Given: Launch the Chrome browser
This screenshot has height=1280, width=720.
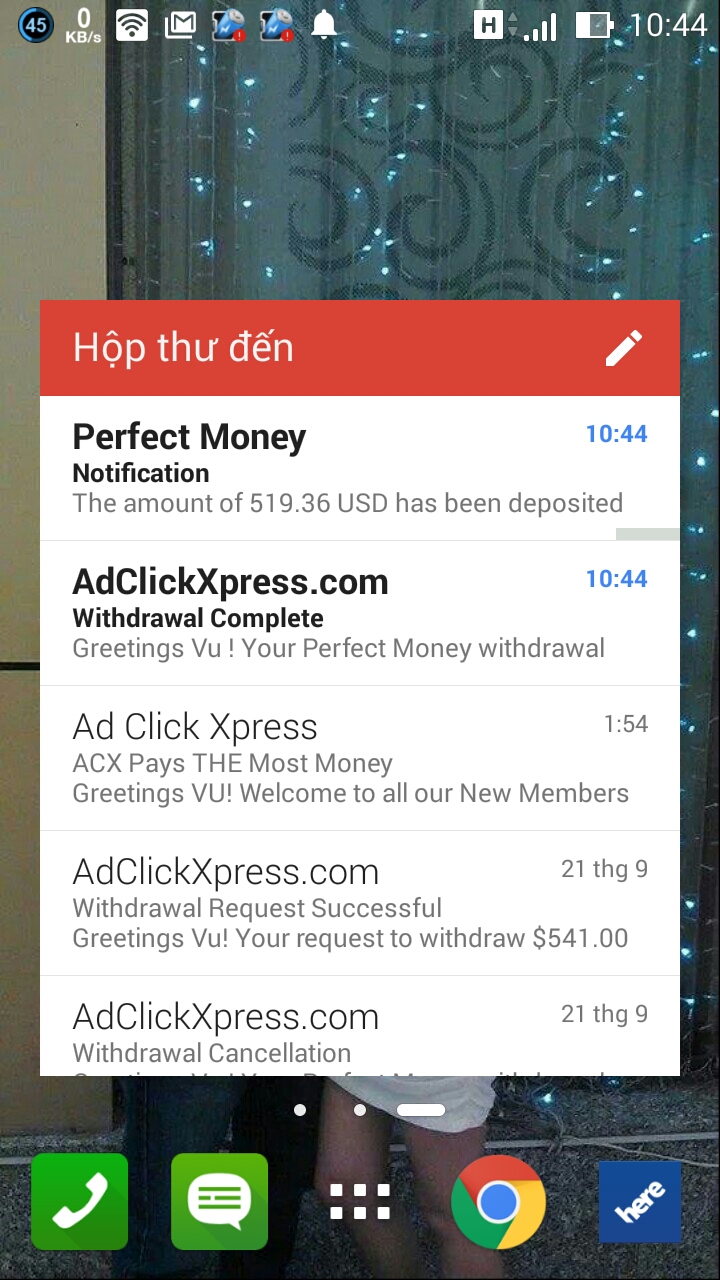Looking at the screenshot, I should 498,1201.
